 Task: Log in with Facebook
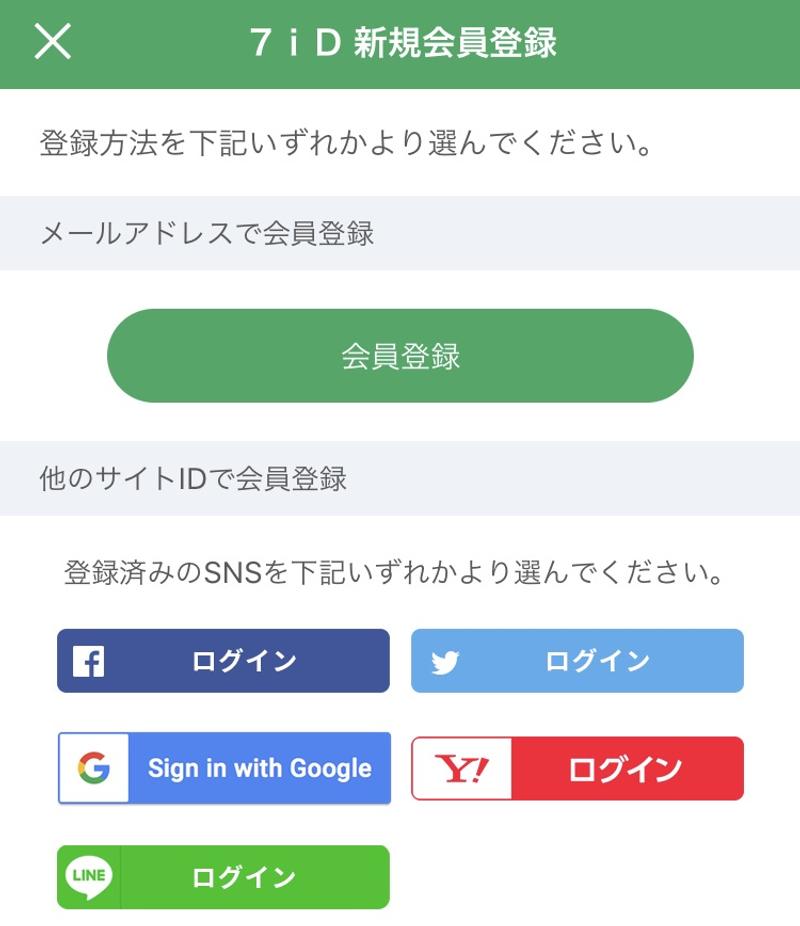[223, 661]
